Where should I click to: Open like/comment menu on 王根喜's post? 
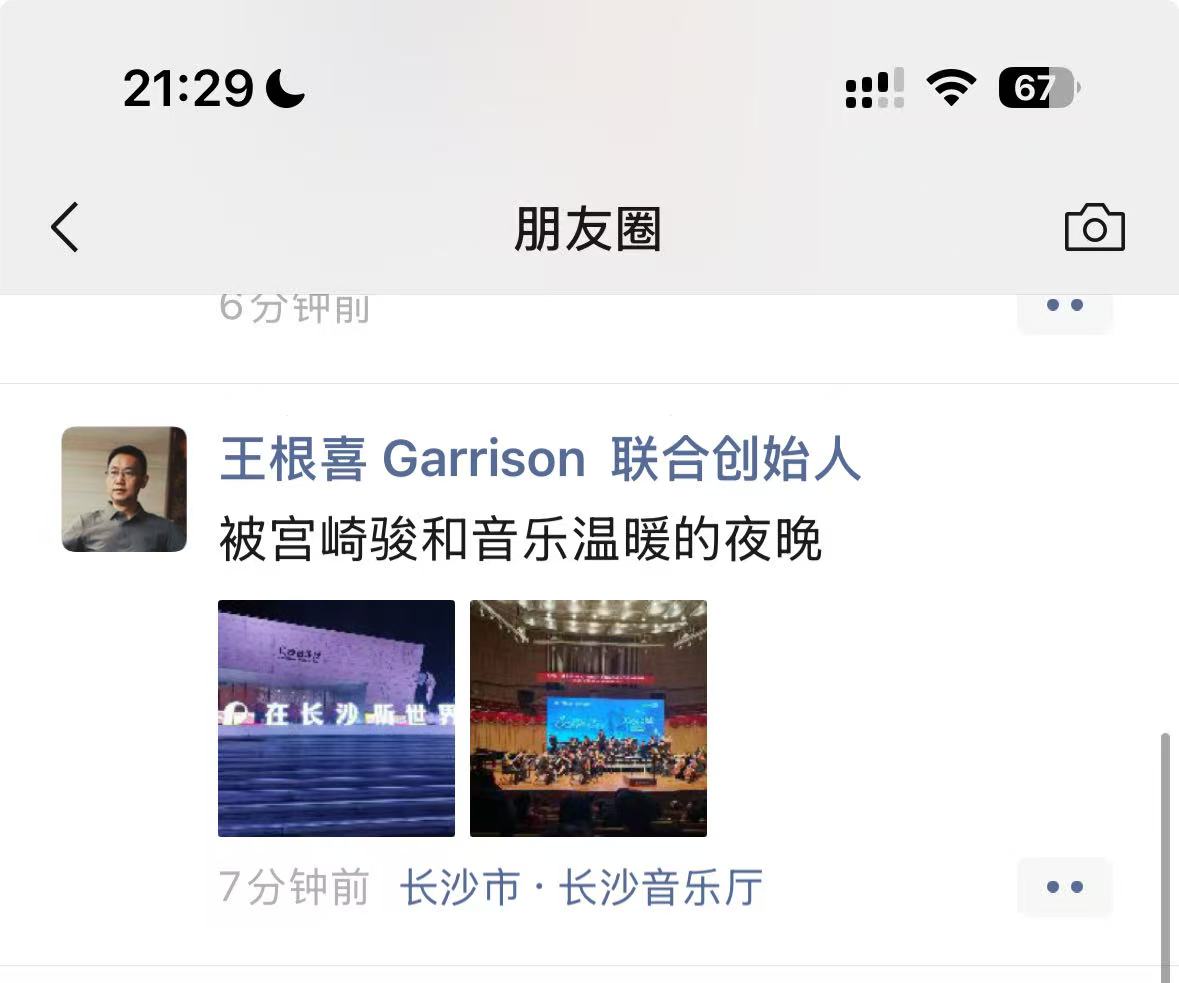(x=1064, y=886)
